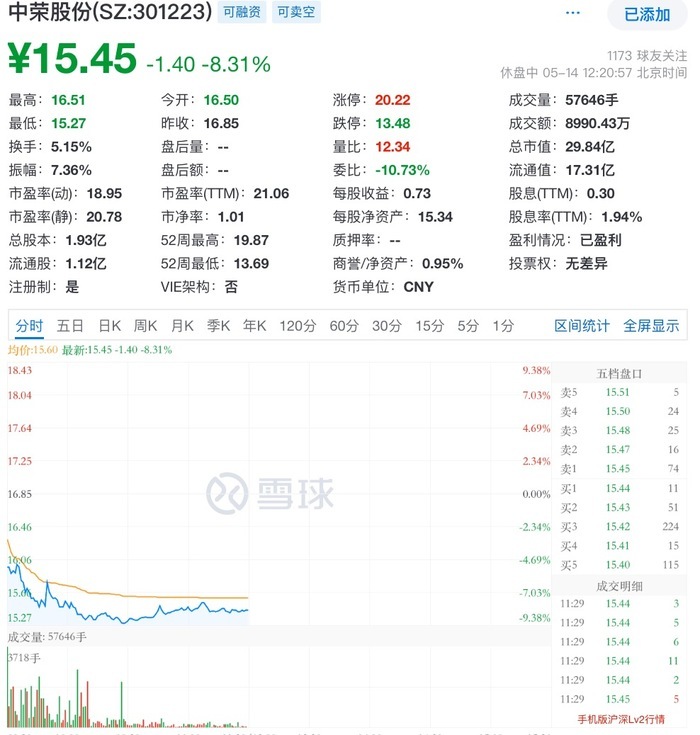Viewport: 700px width, 735px height.
Task: Show the 15分 minute chart
Action: pyautogui.click(x=430, y=325)
